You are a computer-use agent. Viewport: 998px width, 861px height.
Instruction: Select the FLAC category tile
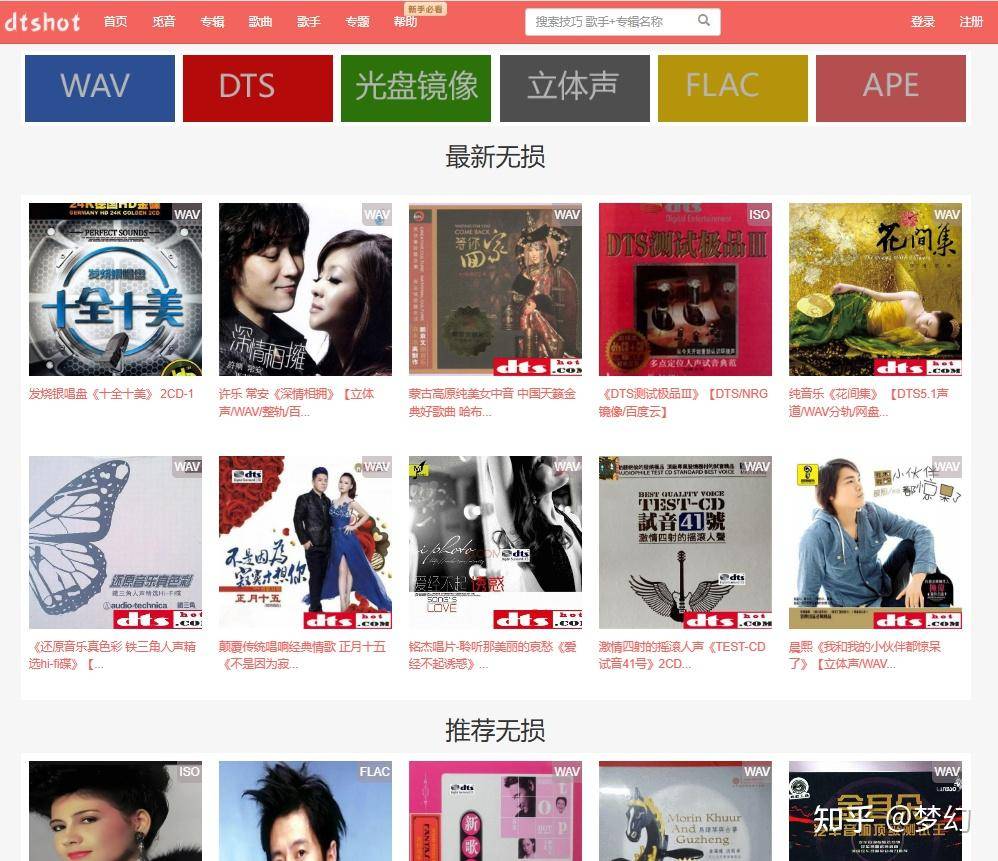[x=732, y=88]
